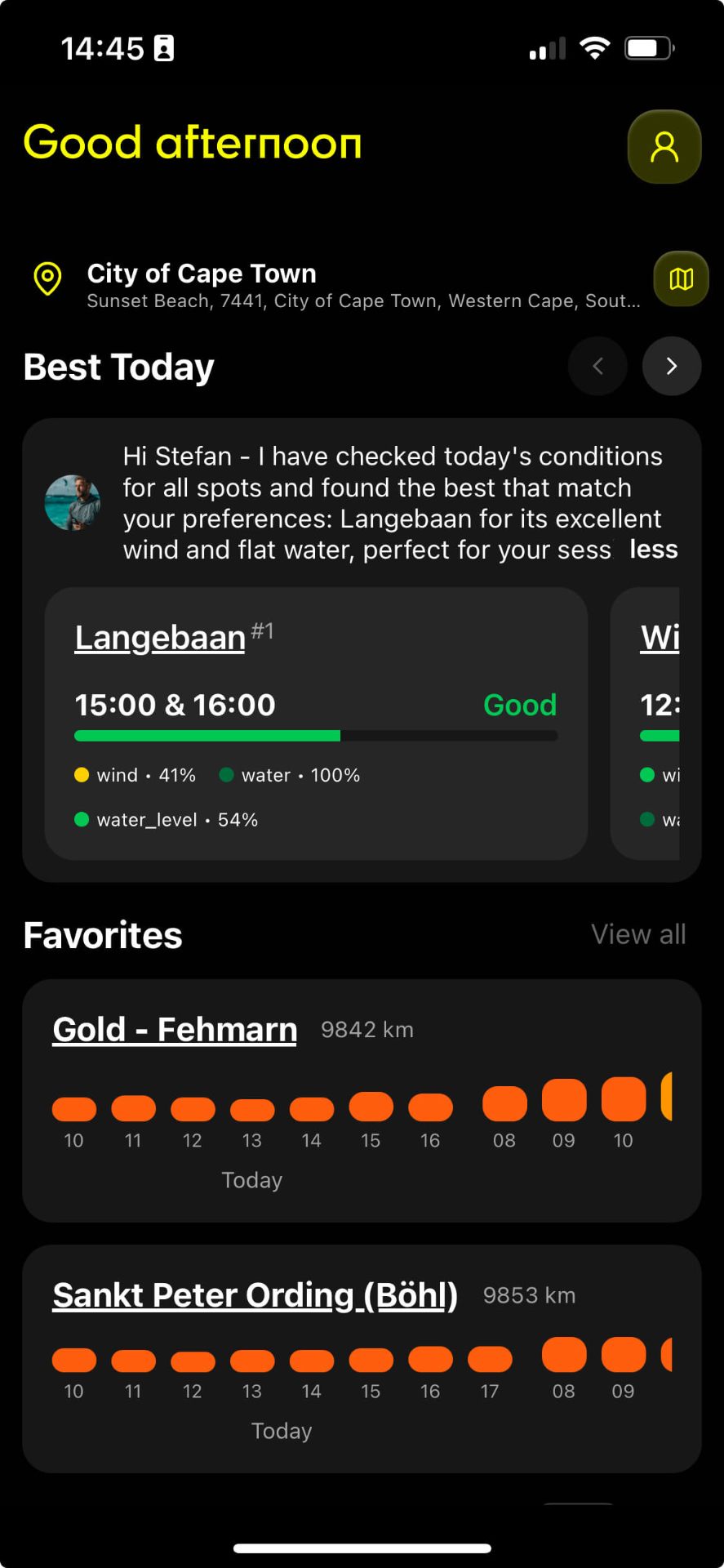
Task: Open Sankt Peter Ording (Böhl) spot
Action: [x=255, y=1295]
